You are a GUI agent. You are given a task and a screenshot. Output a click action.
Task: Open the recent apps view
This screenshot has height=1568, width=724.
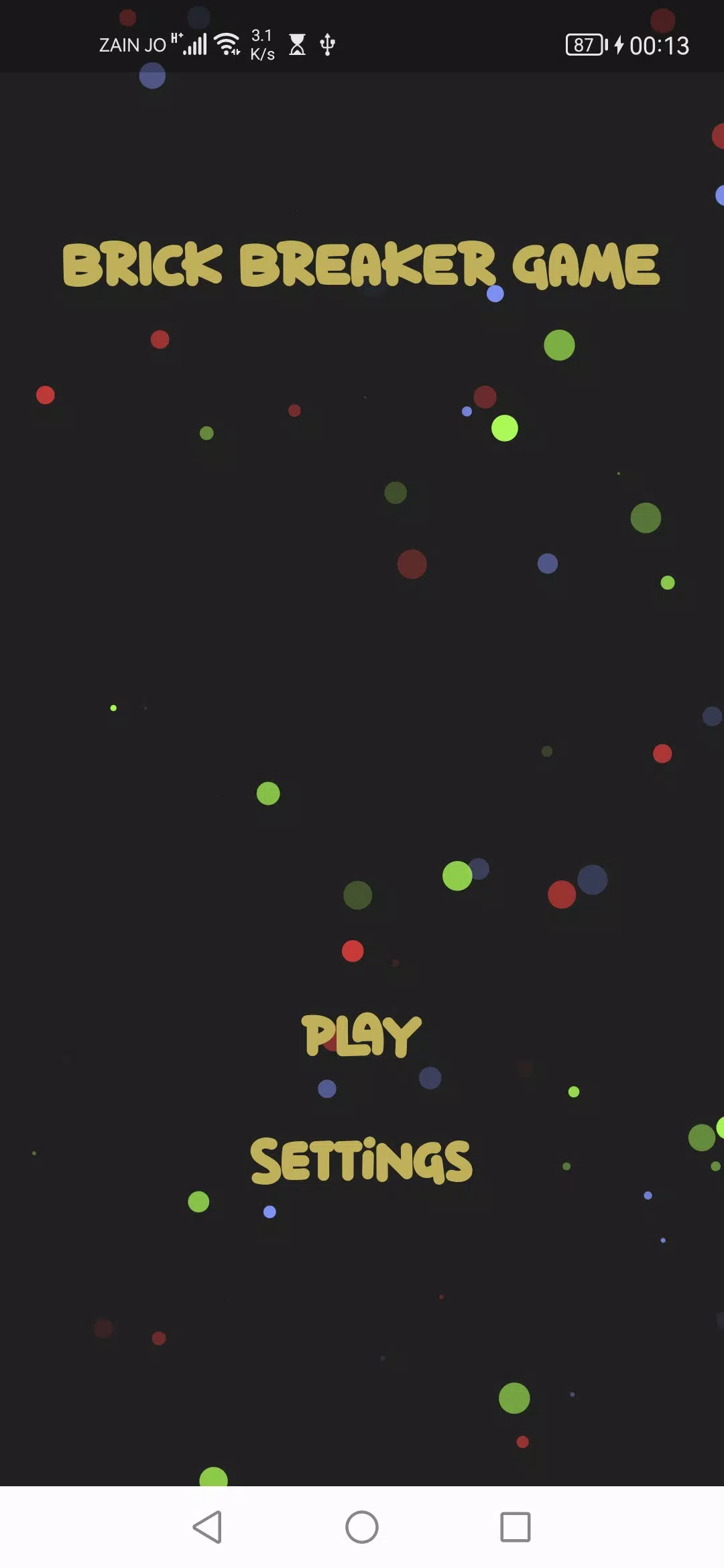click(515, 1527)
